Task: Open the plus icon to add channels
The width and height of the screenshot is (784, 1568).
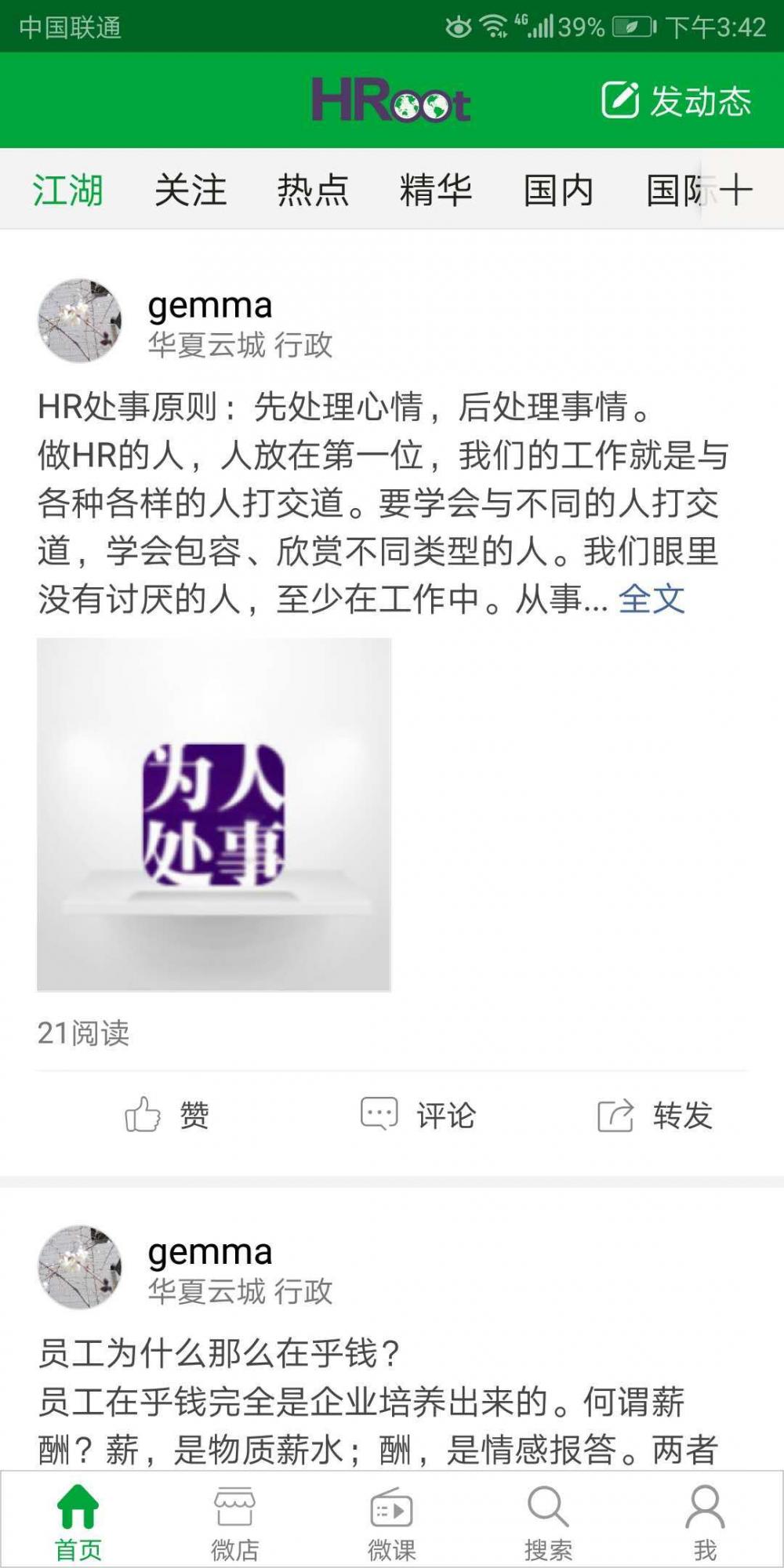Action: click(x=736, y=191)
